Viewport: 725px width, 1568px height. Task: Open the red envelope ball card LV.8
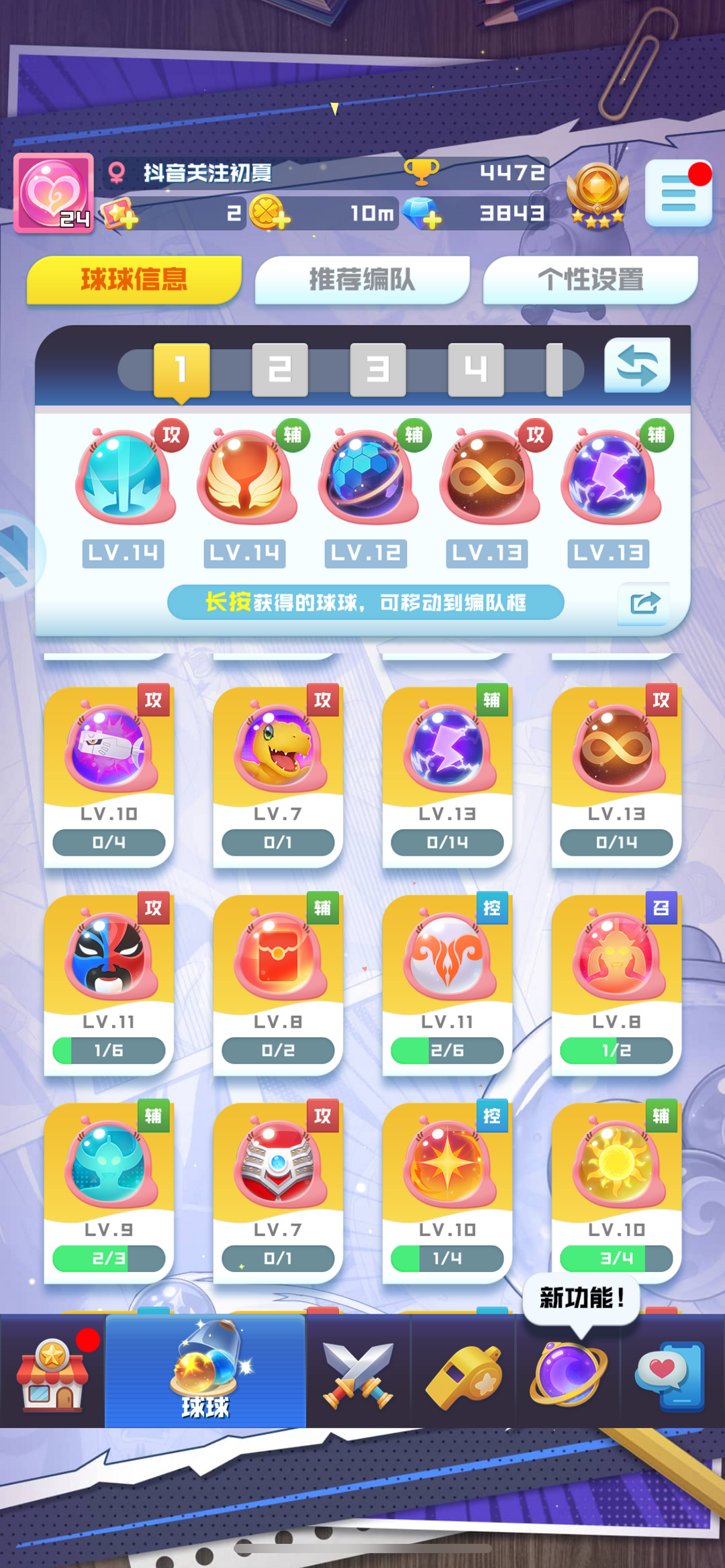point(278,984)
